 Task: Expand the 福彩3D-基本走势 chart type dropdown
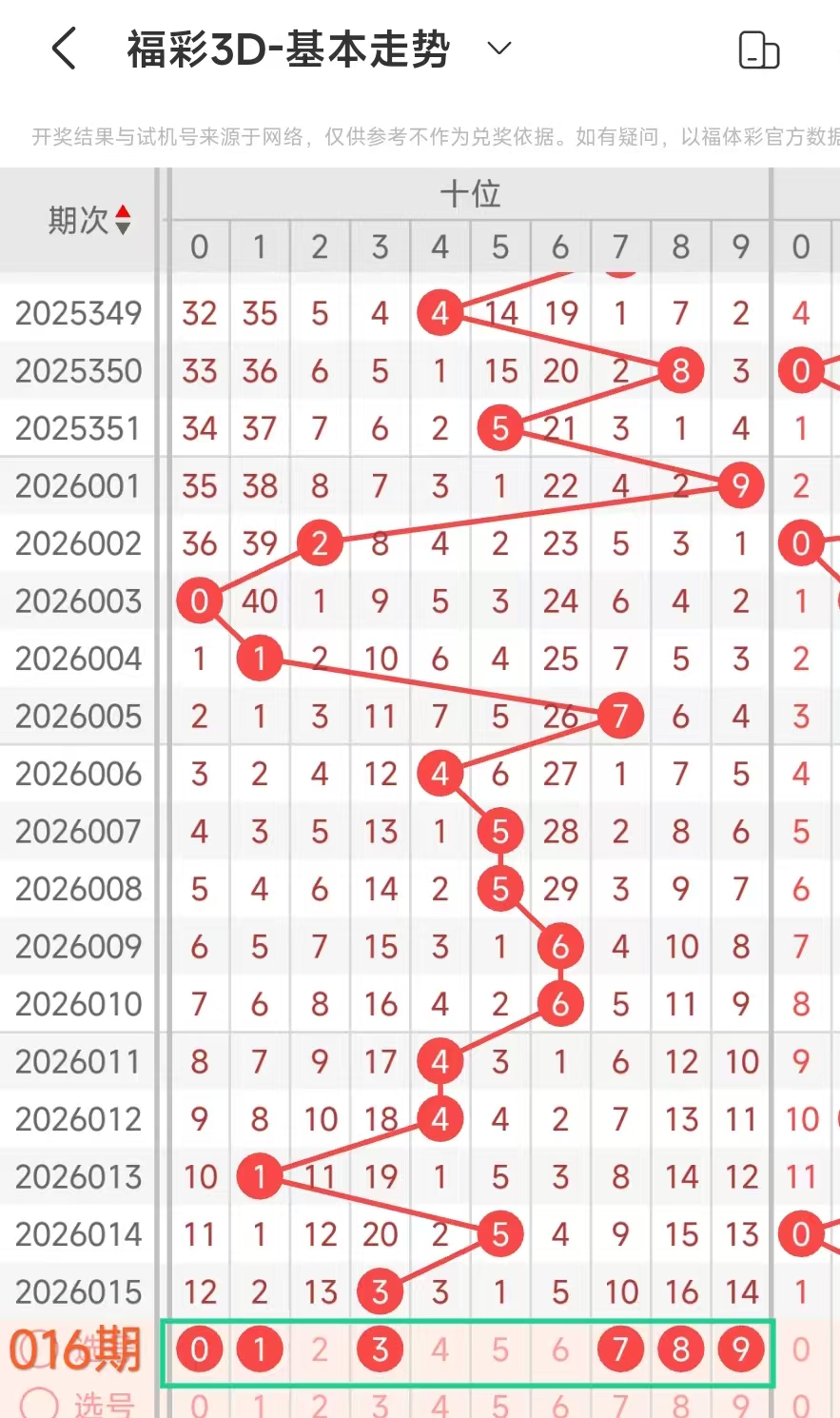[499, 49]
